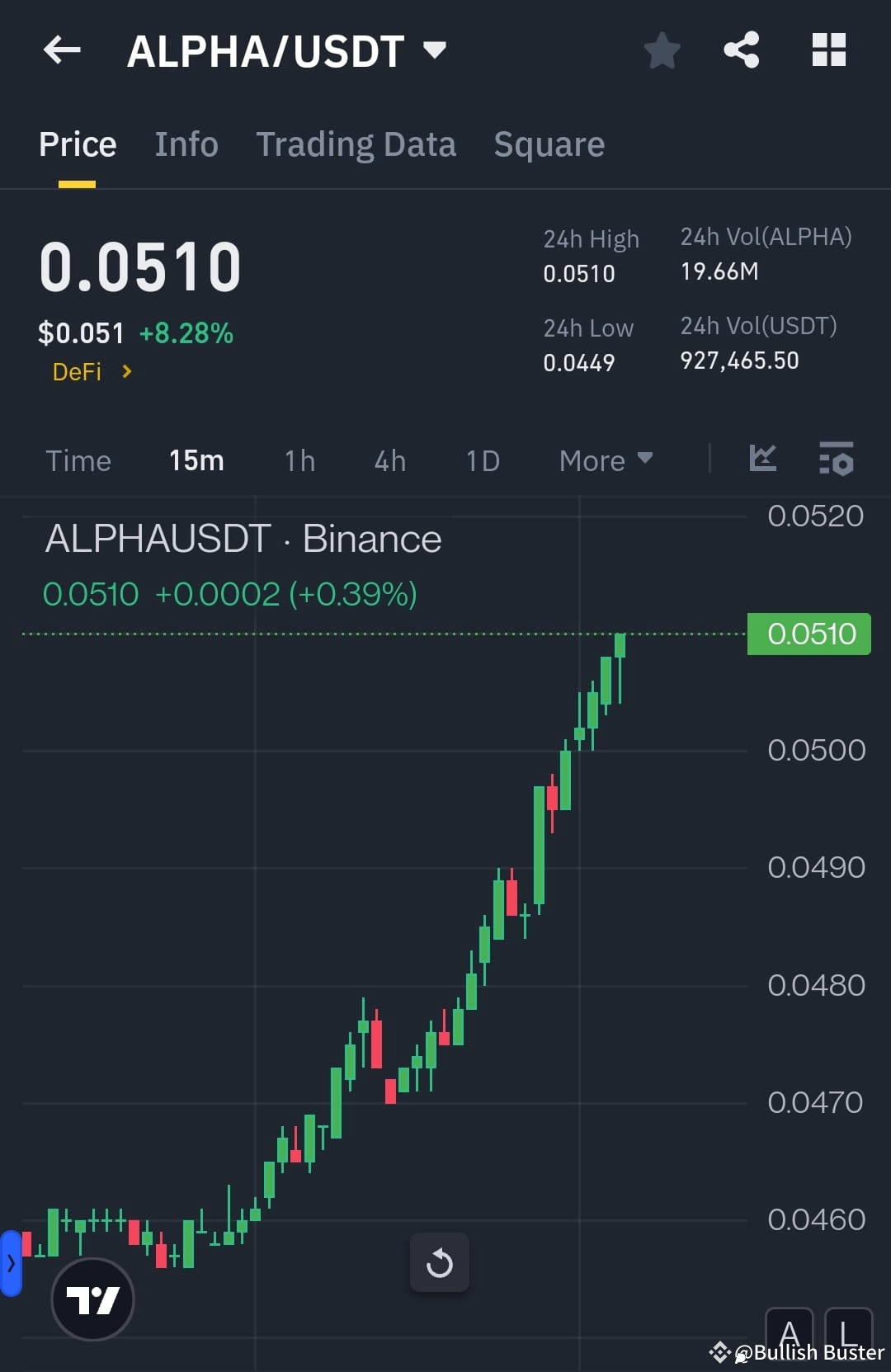Image resolution: width=891 pixels, height=1372 pixels.
Task: Switch to the Square tab
Action: 549,144
